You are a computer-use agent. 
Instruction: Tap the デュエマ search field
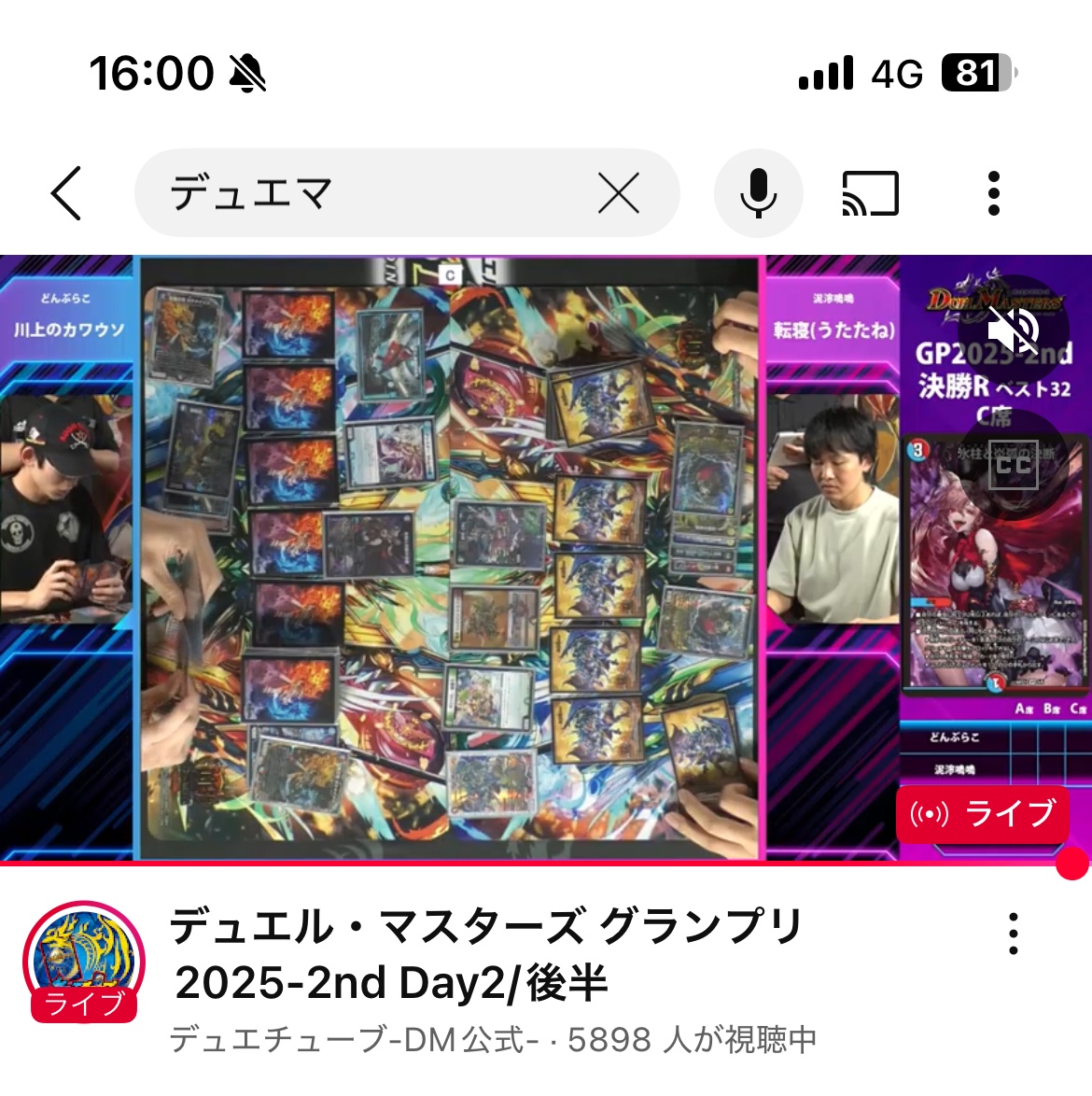[x=373, y=193]
